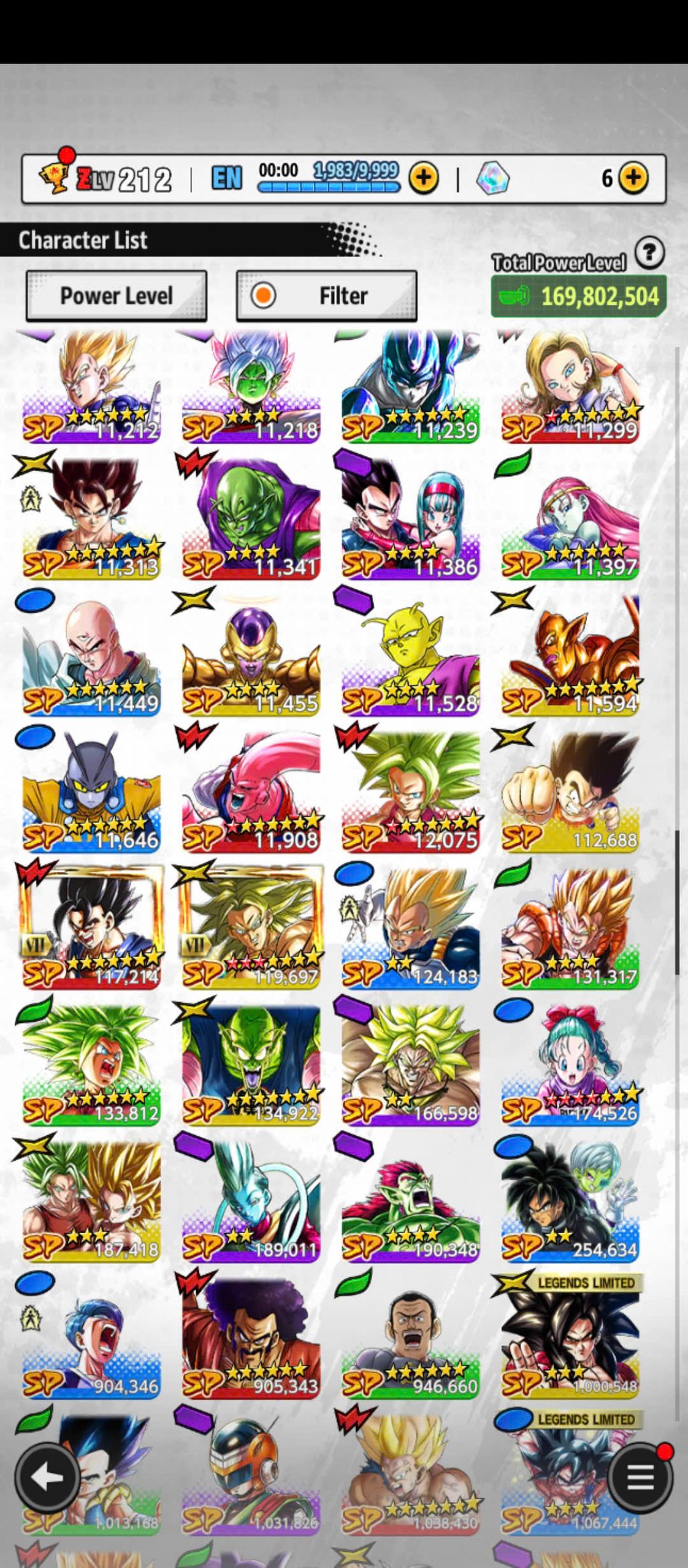Image resolution: width=688 pixels, height=1568 pixels.
Task: Open the Filter options
Action: click(x=327, y=296)
